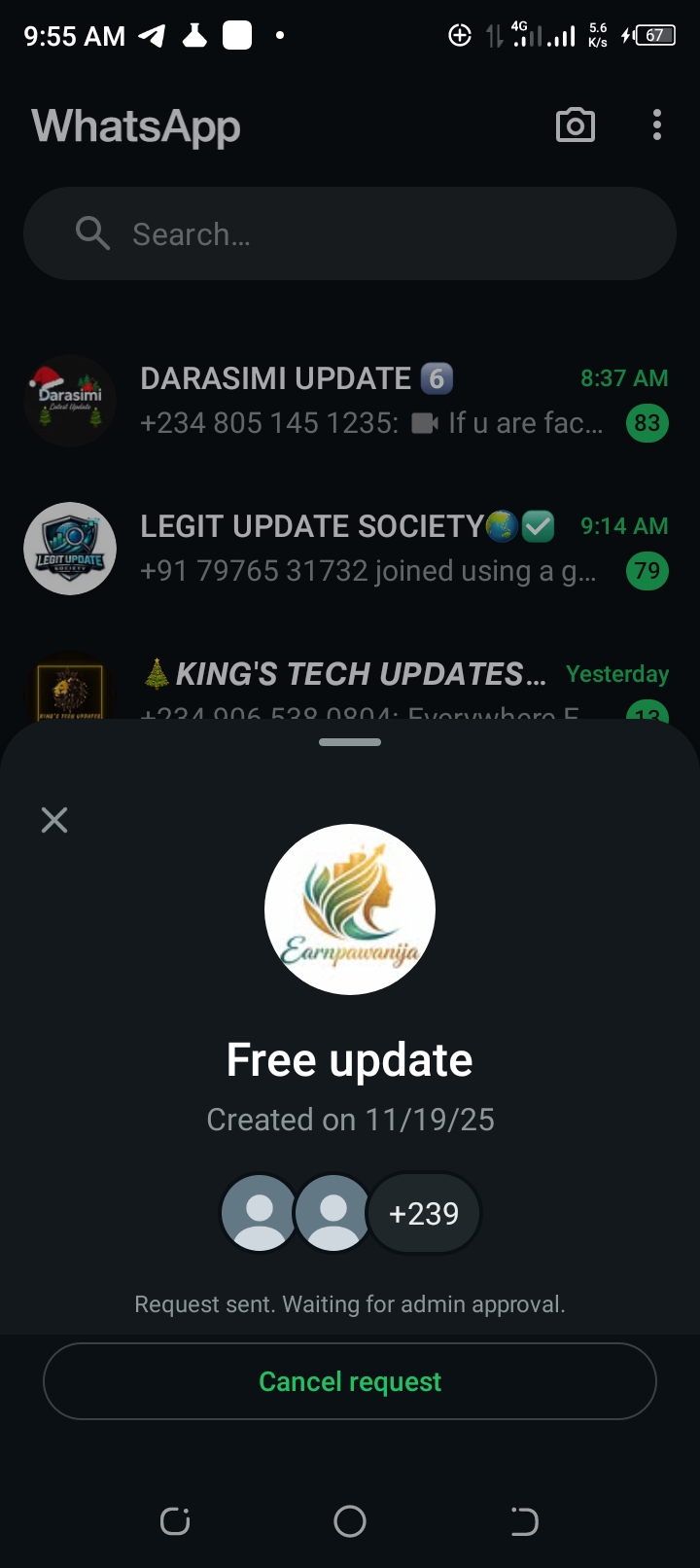Go to the home screen
Screen dimensions: 700x1568
click(x=350, y=1521)
